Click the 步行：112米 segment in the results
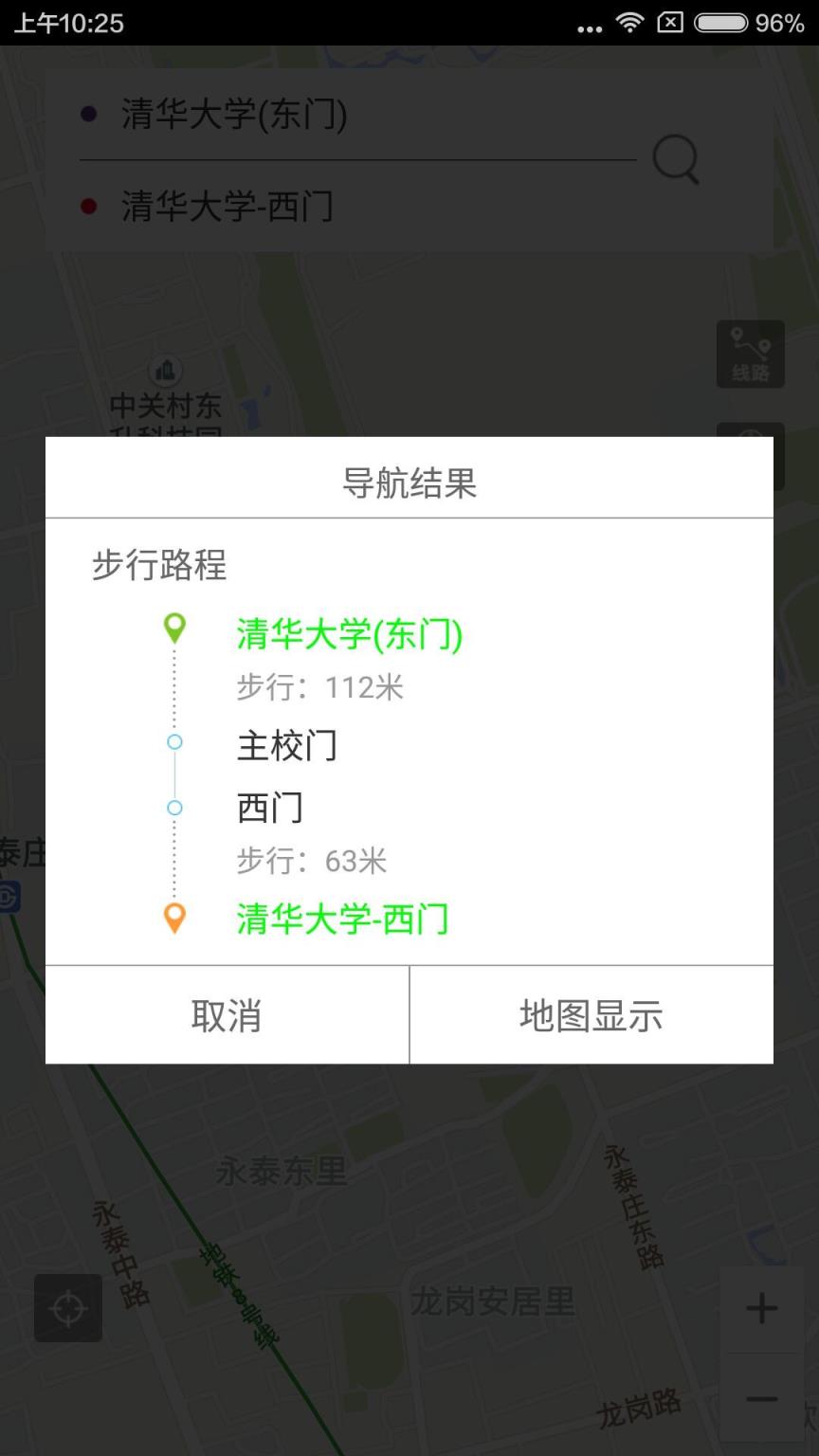 coord(319,686)
